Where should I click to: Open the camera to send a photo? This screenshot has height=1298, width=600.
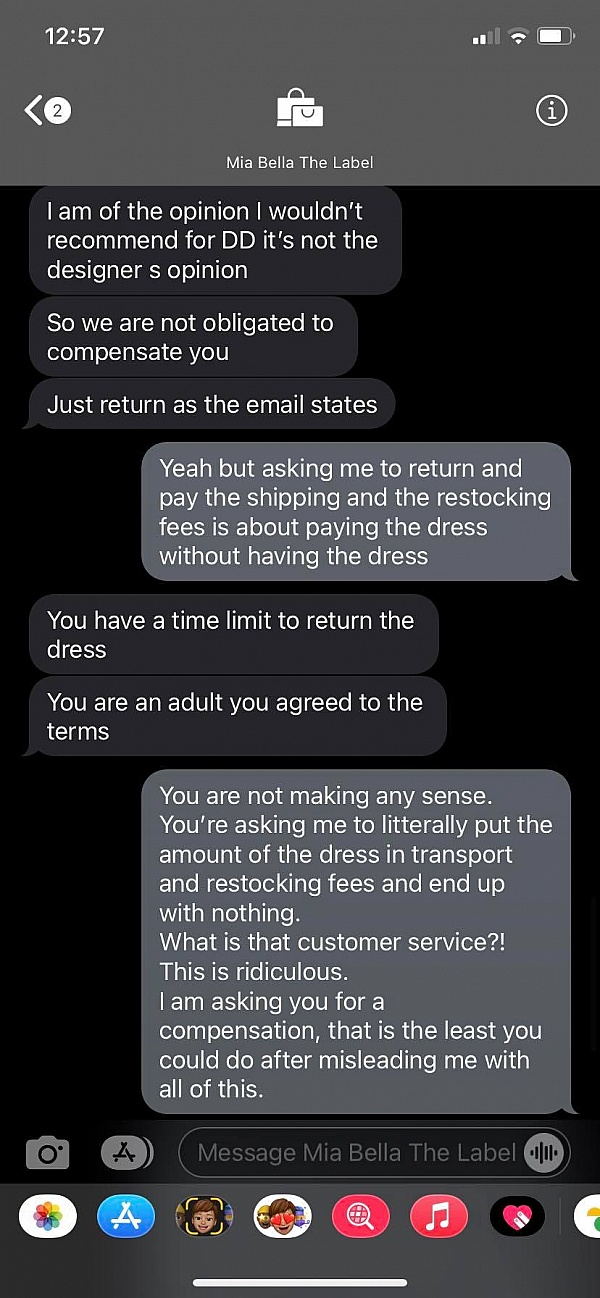pos(47,1153)
